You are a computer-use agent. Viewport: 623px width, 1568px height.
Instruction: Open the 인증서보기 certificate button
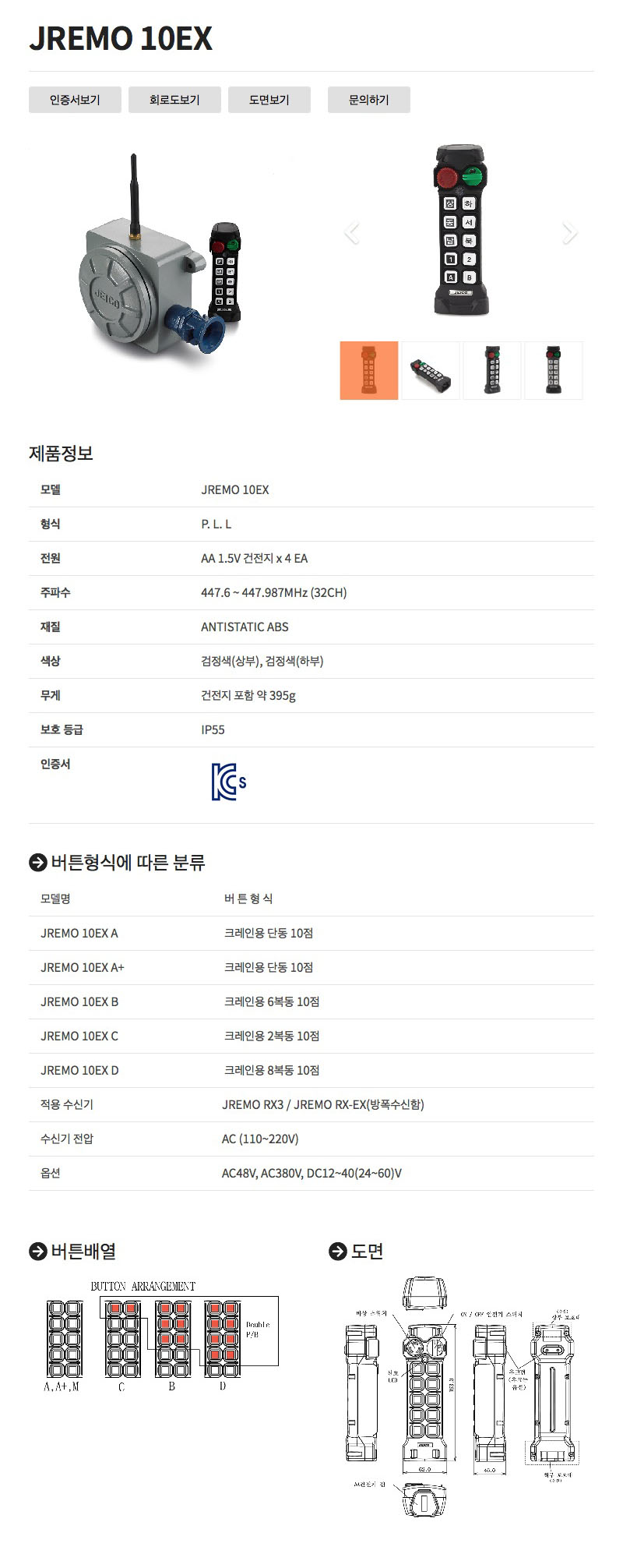75,100
